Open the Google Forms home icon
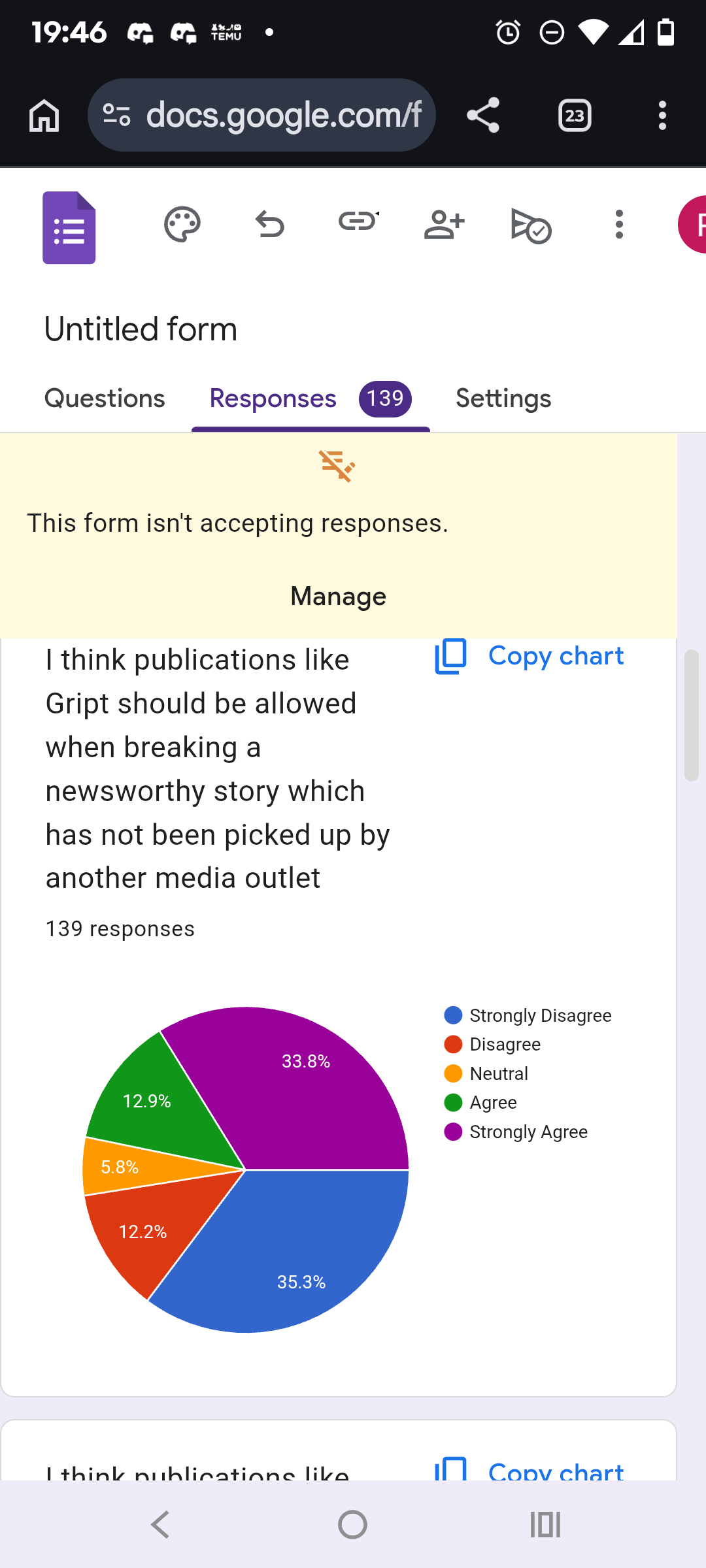Image resolution: width=706 pixels, height=1568 pixels. coord(69,227)
